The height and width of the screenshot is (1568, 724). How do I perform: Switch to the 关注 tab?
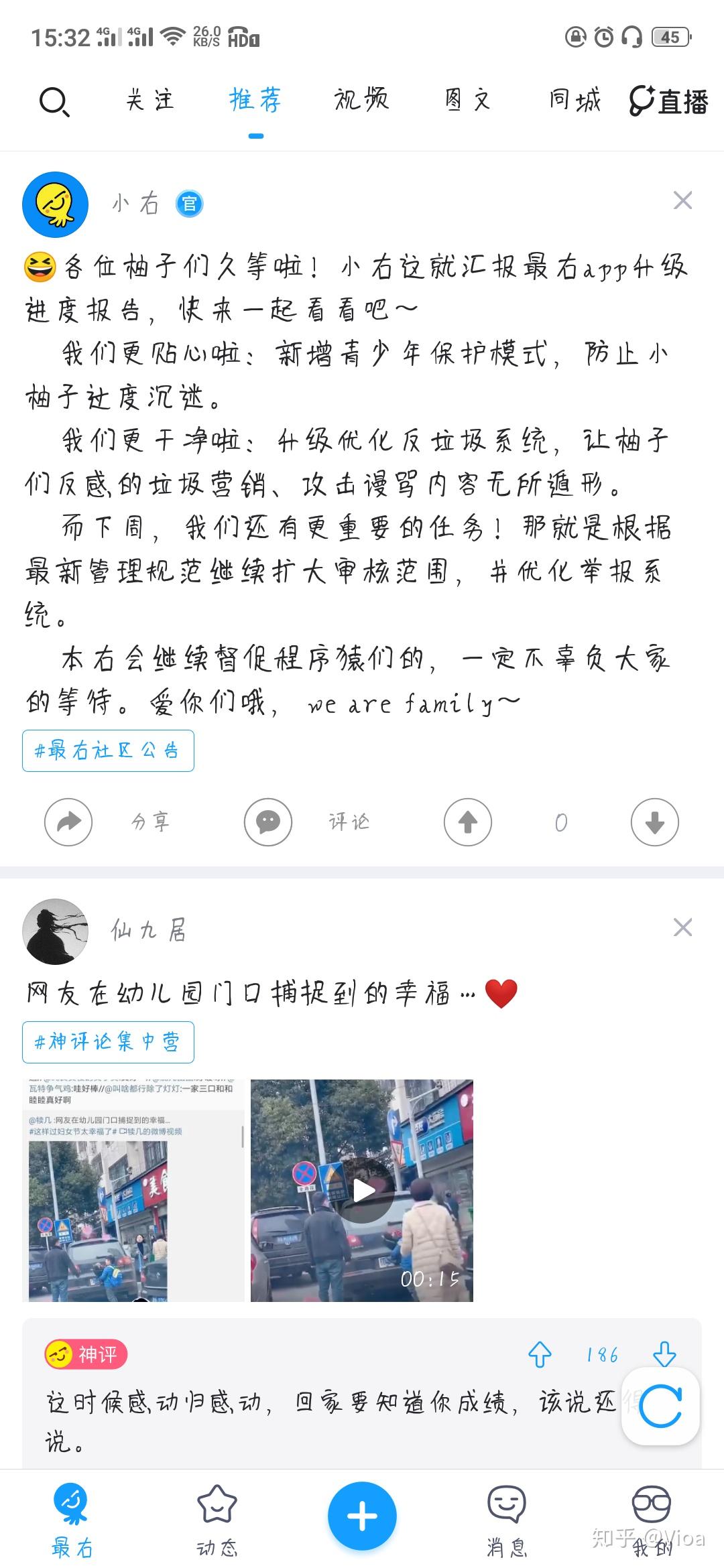(x=150, y=101)
